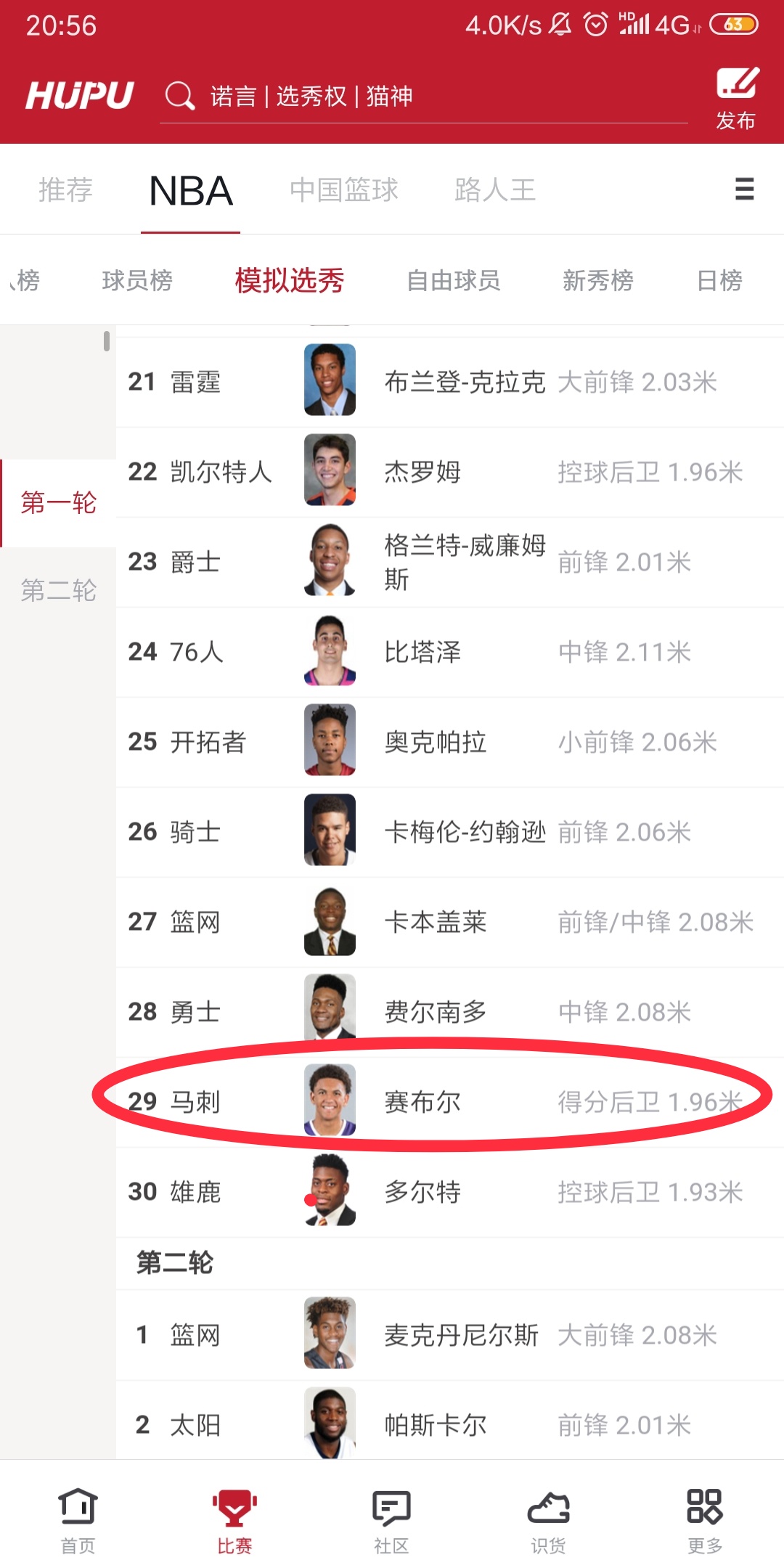This screenshot has width=784, height=1568.
Task: Open the 更多 bottom tab
Action: tap(704, 1520)
